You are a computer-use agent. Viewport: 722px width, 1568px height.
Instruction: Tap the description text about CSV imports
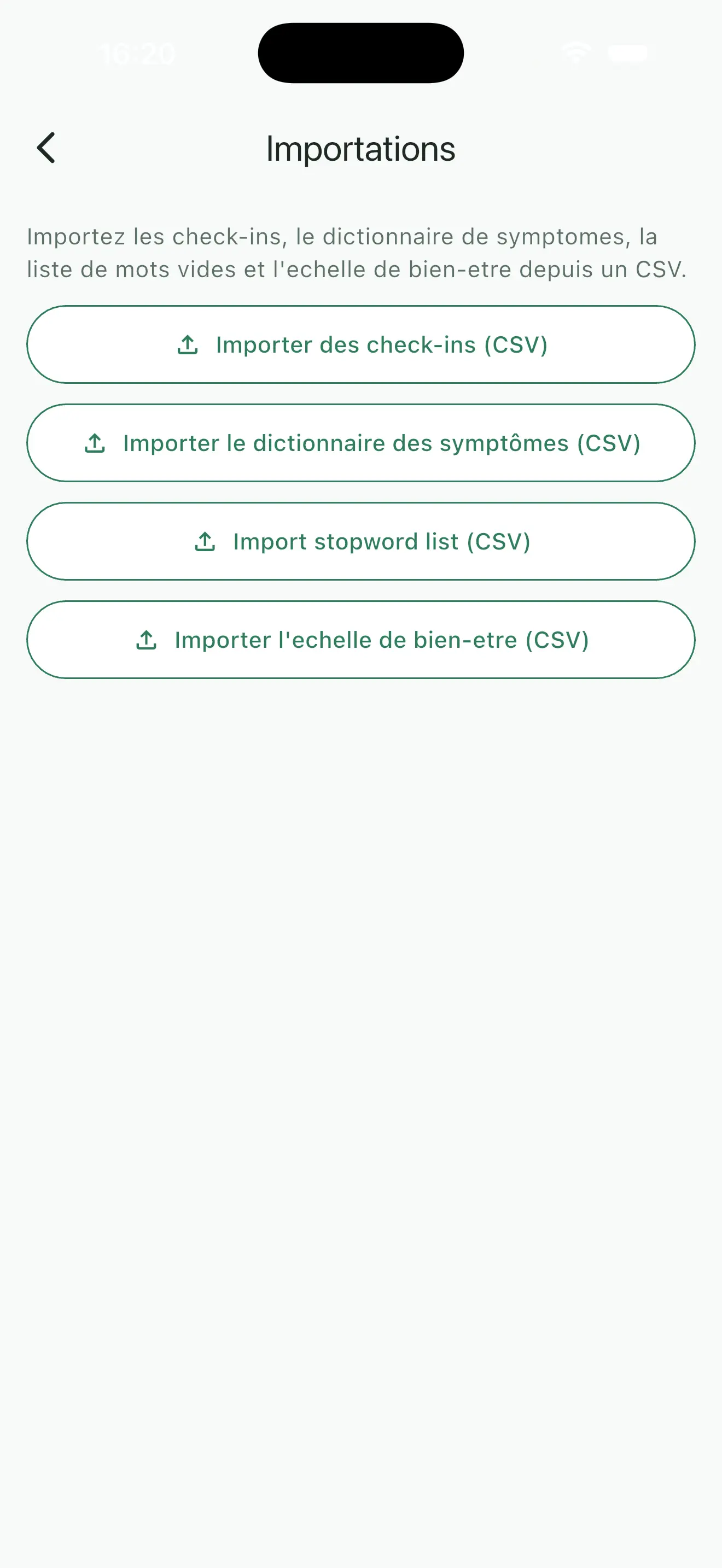[358, 253]
